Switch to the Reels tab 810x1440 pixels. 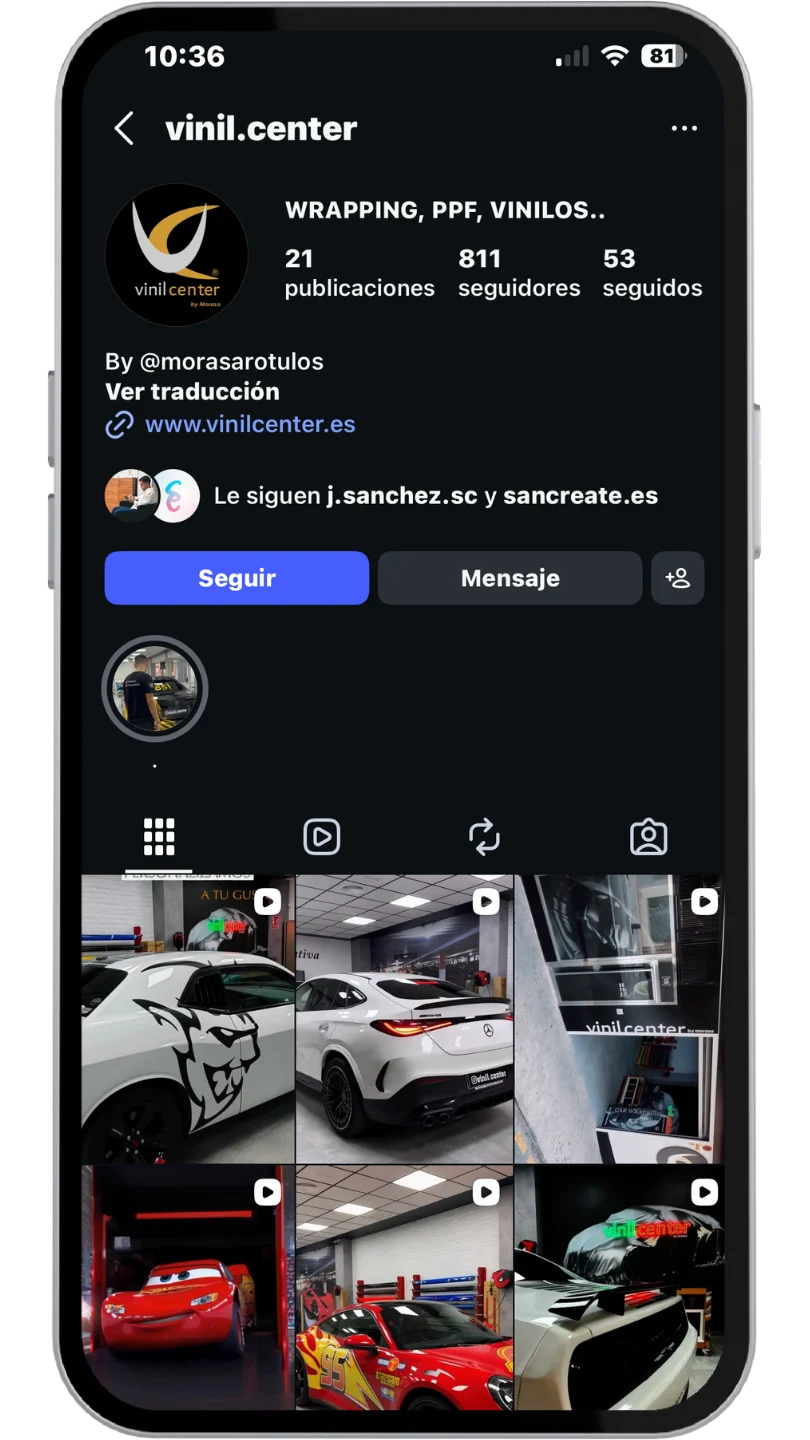pyautogui.click(x=321, y=837)
